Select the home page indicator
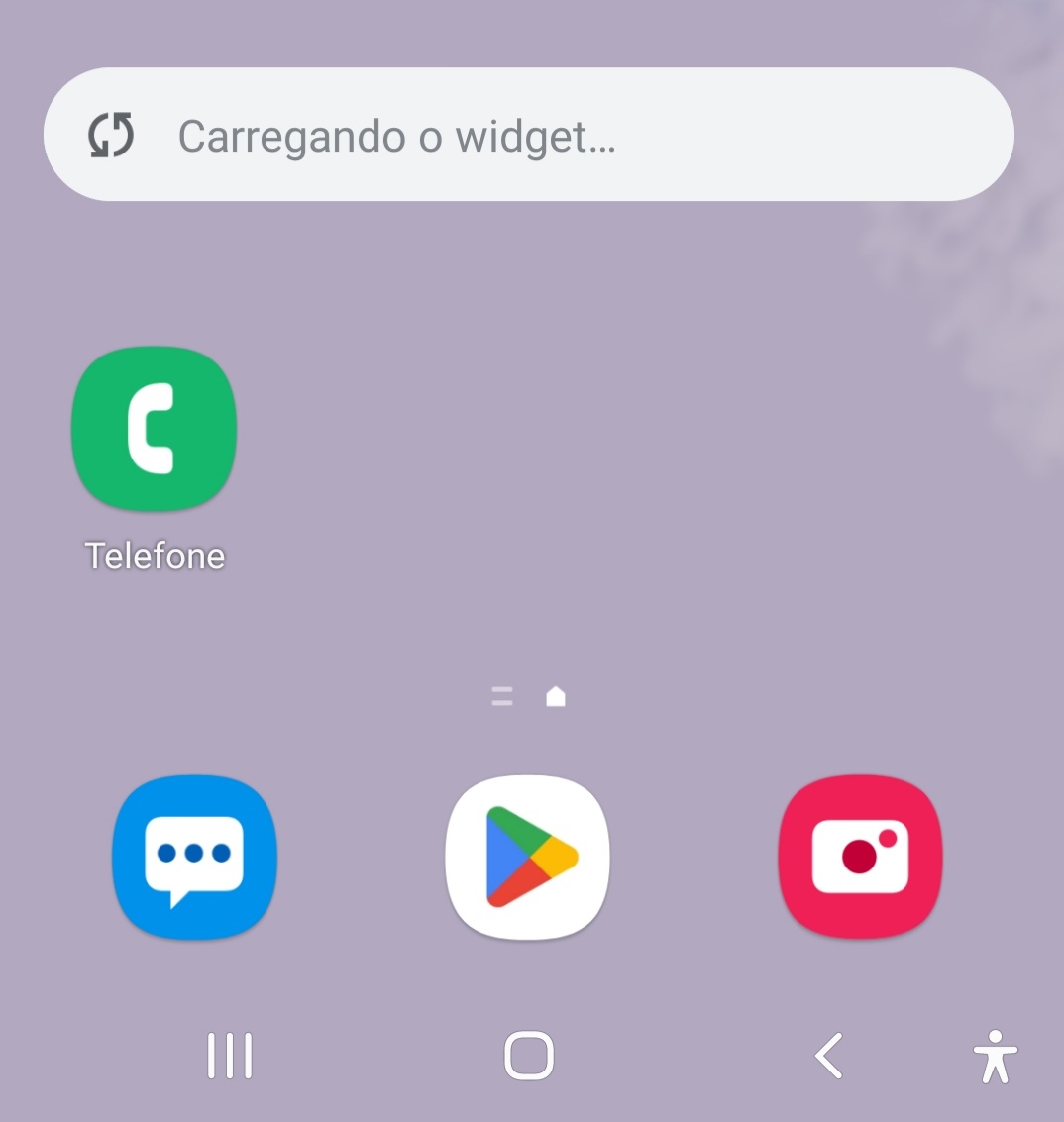1064x1122 pixels. pyautogui.click(x=555, y=695)
